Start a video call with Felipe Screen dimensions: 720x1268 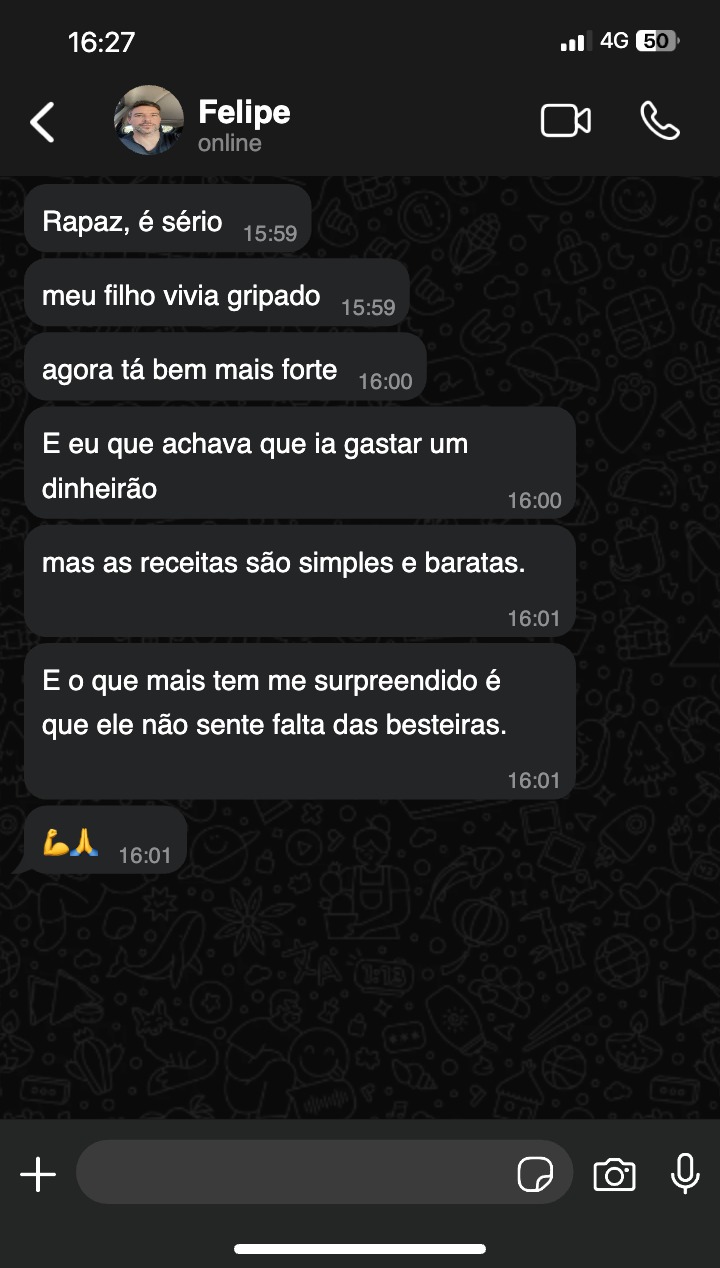coord(566,120)
